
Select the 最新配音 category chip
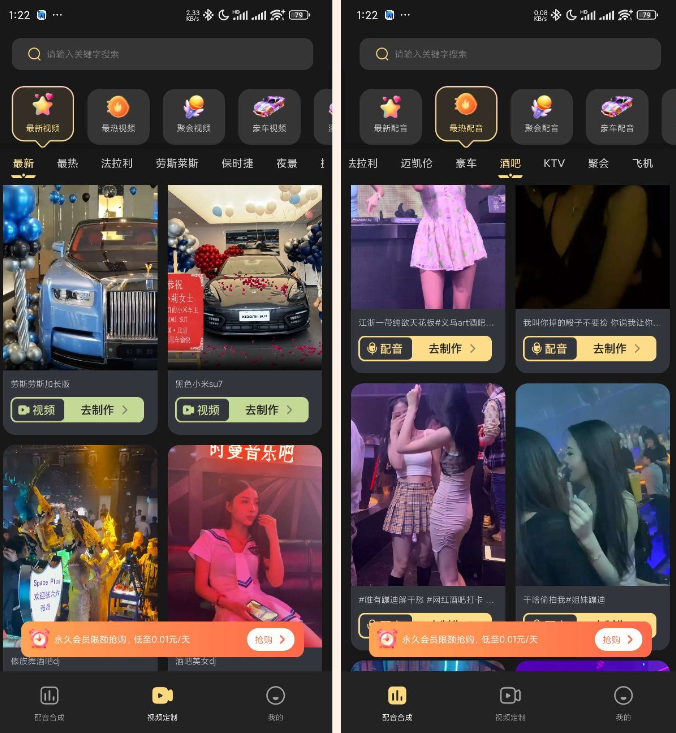390,114
